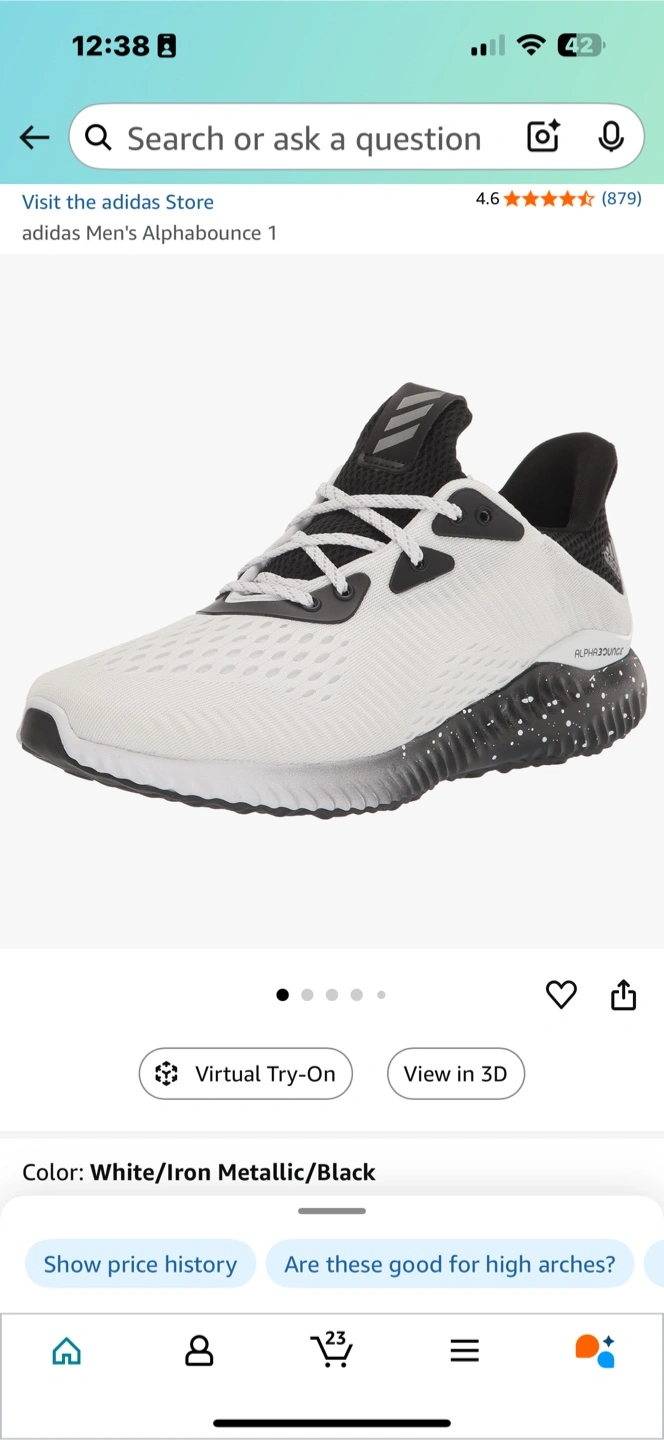Launch Virtual Try-On
The image size is (664, 1440).
coord(246,1074)
